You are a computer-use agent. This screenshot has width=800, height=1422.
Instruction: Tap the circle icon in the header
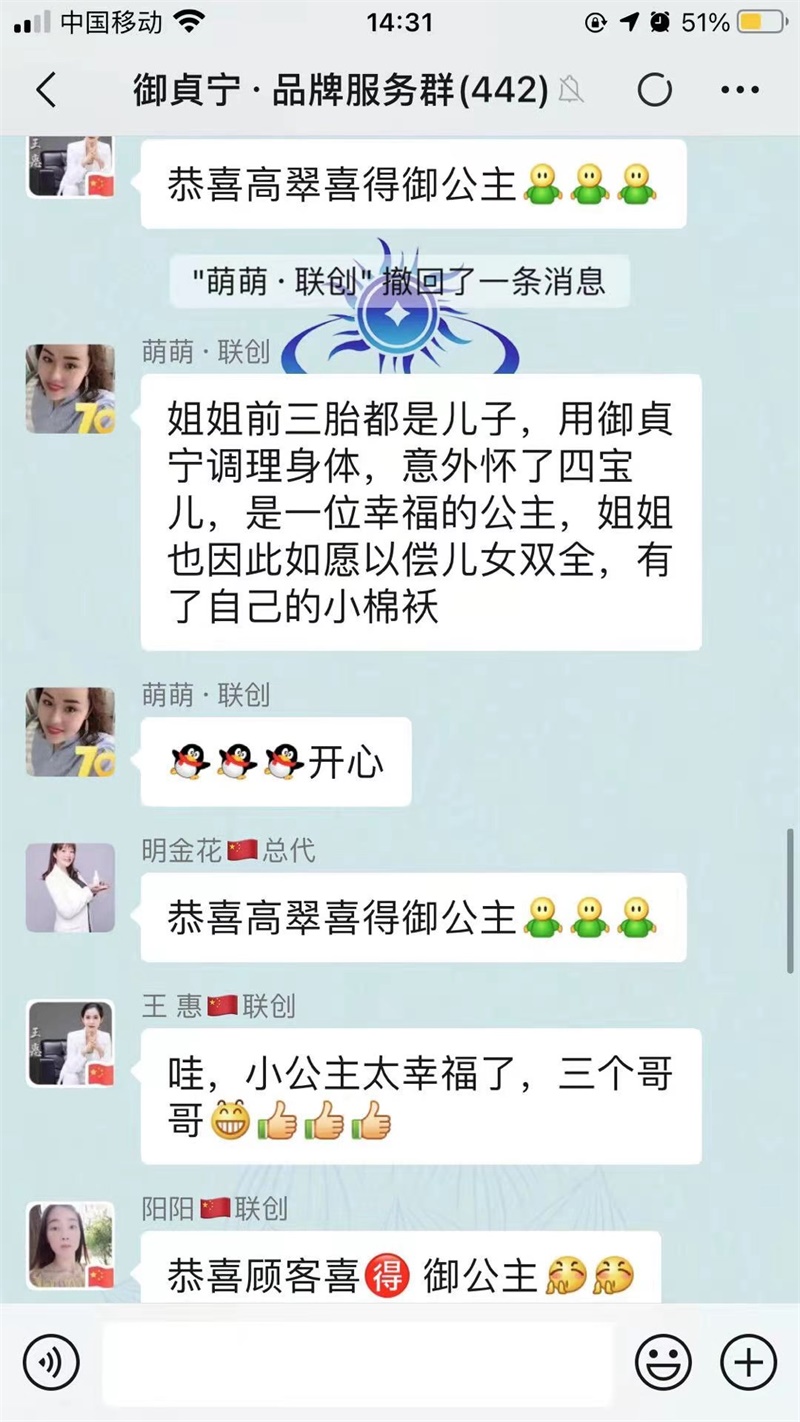(655, 90)
